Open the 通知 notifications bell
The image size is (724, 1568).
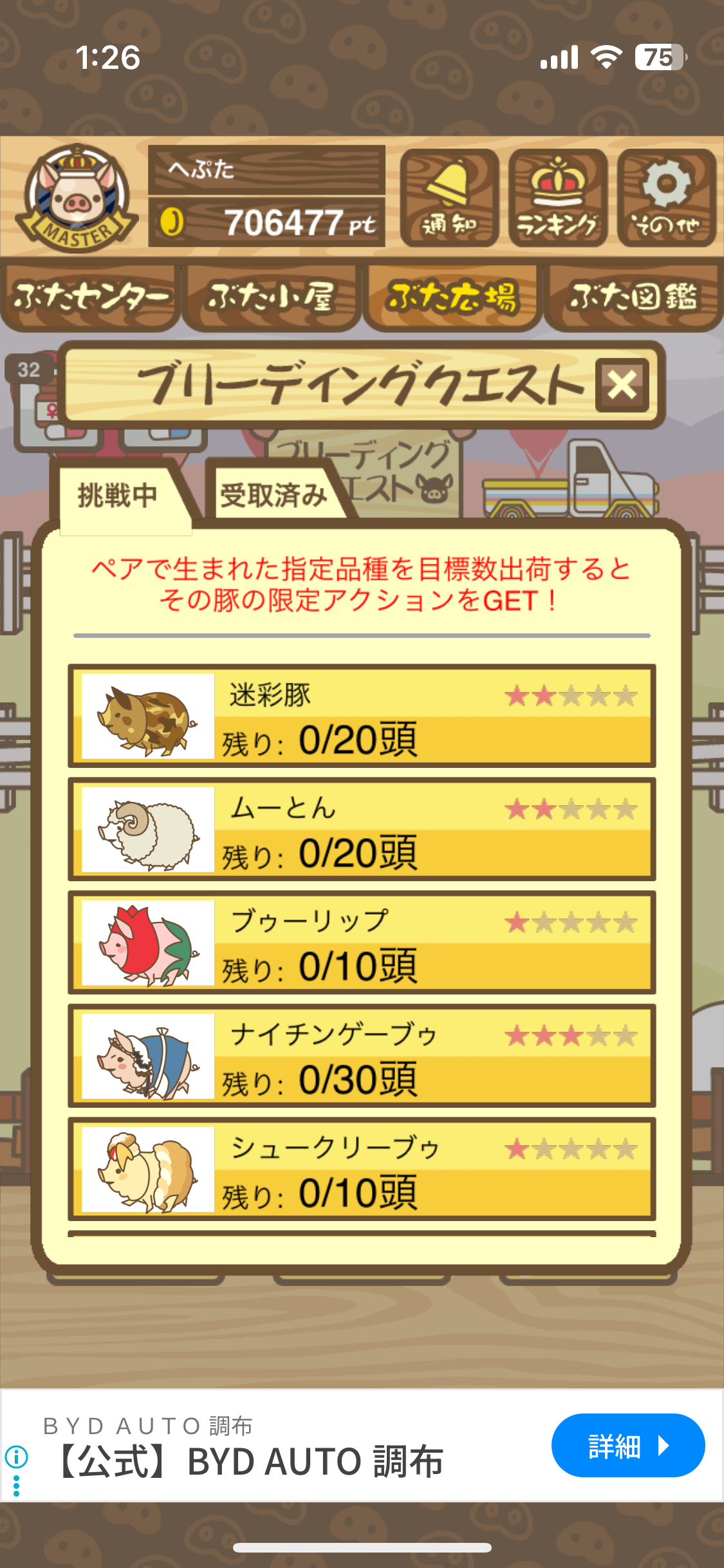tap(449, 198)
